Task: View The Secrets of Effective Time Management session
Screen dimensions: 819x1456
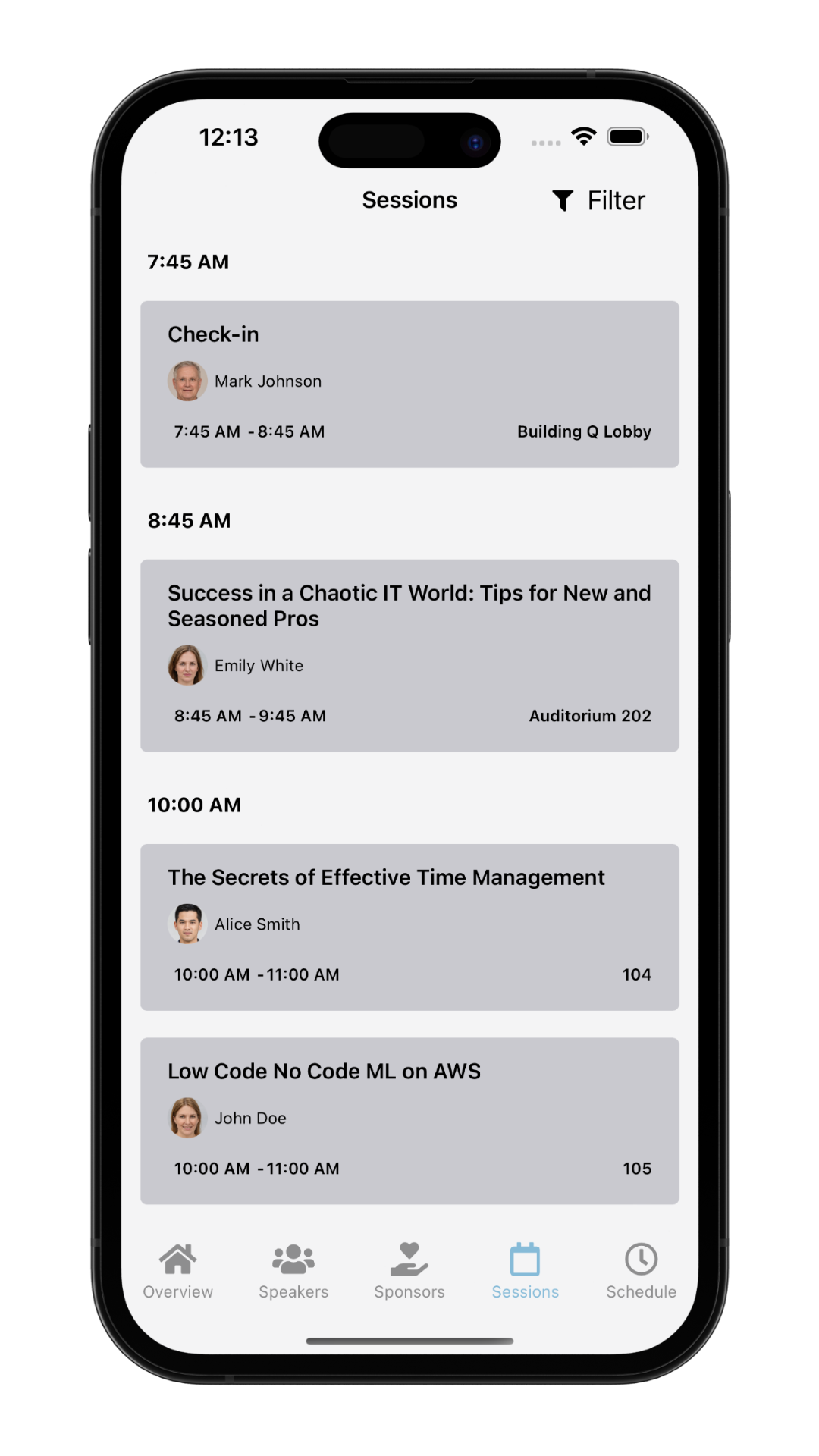Action: pos(409,927)
